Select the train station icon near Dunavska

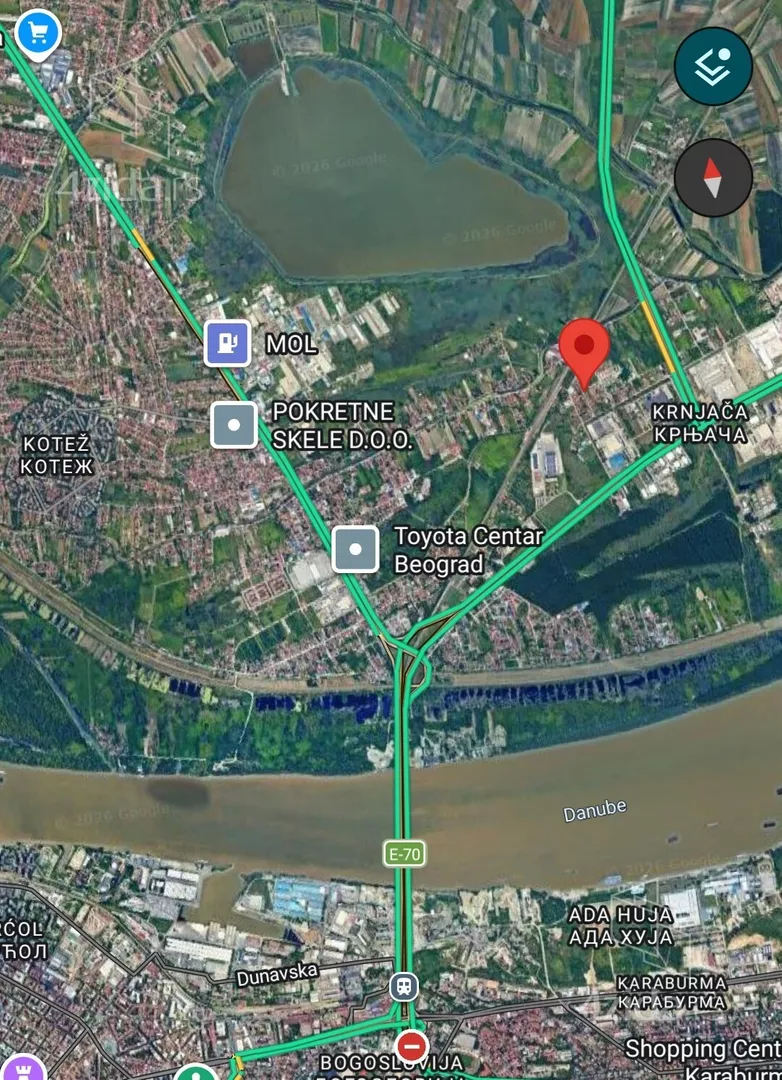click(x=404, y=986)
